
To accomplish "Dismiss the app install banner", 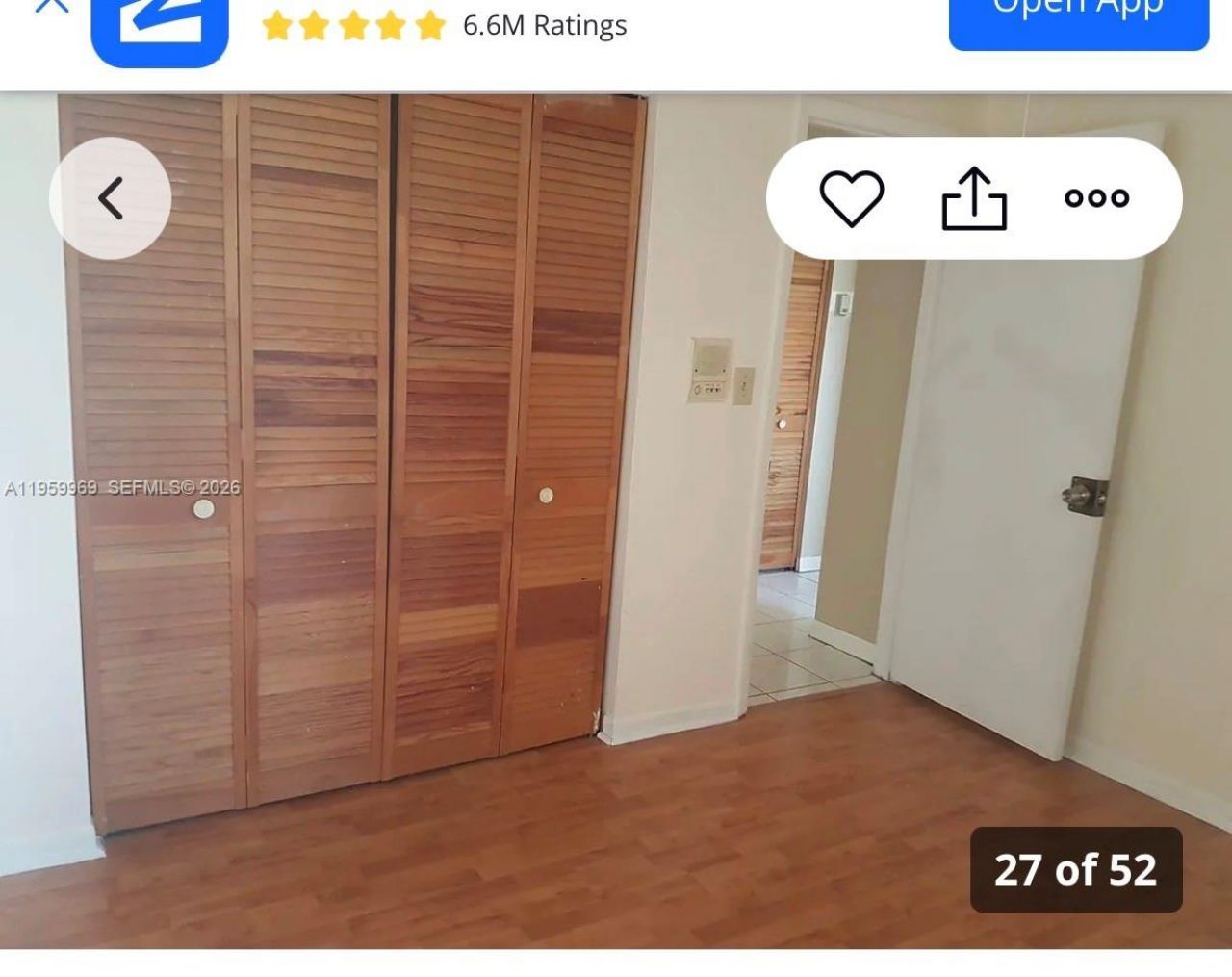I will pos(52,5).
